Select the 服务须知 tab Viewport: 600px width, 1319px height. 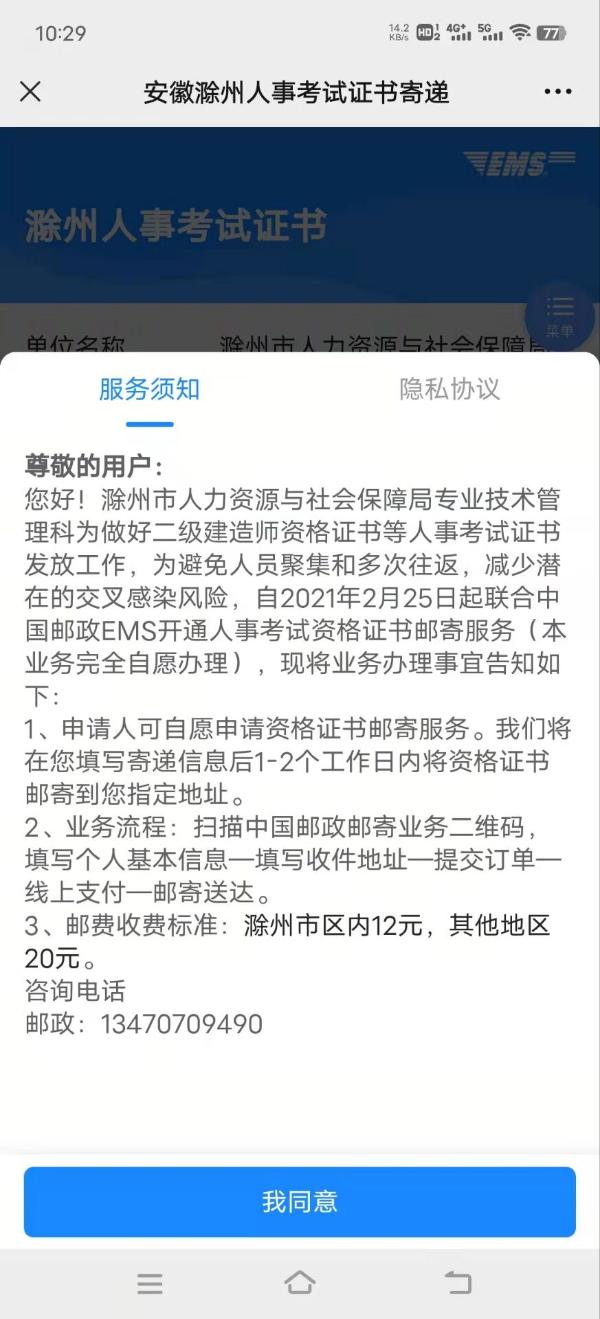[150, 389]
